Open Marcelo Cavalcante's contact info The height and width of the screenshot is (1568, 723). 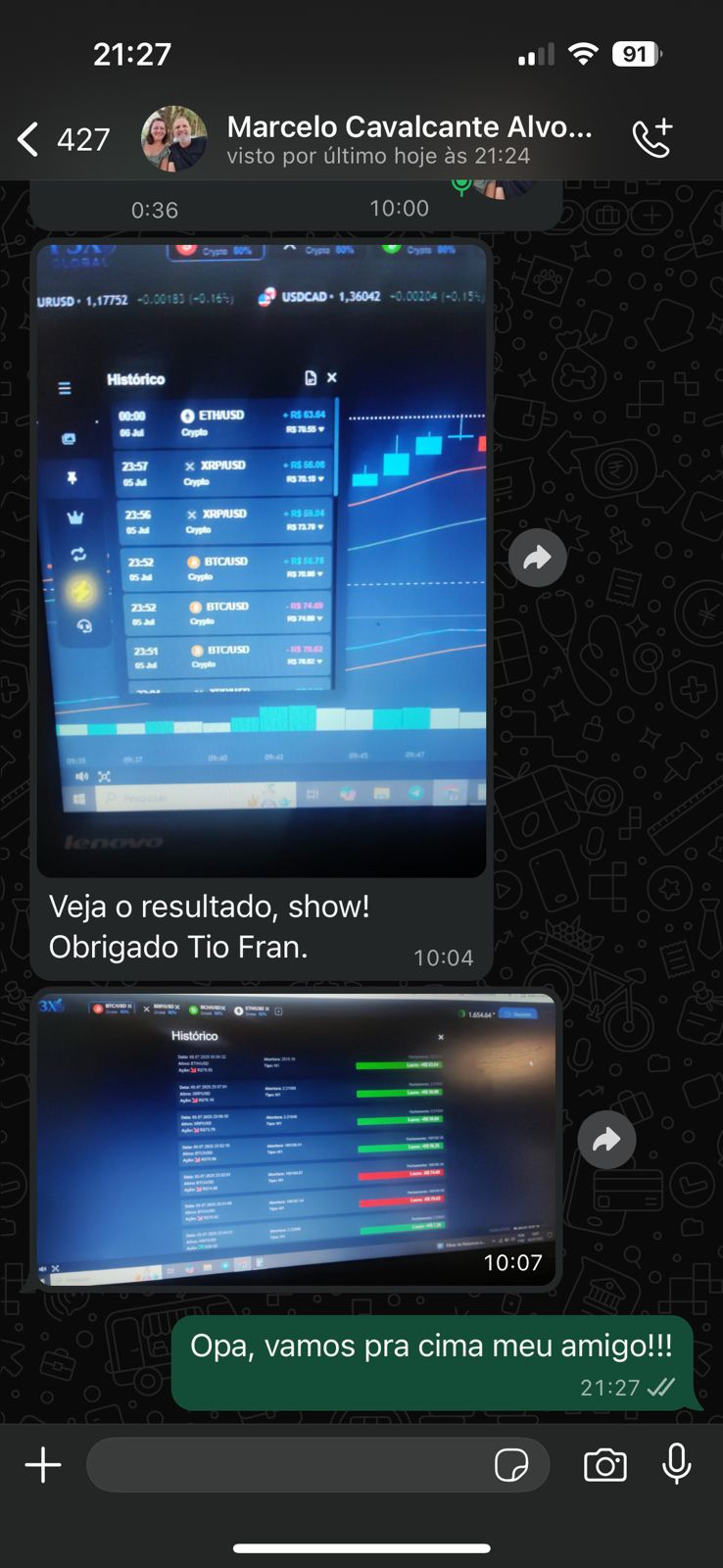coord(408,139)
